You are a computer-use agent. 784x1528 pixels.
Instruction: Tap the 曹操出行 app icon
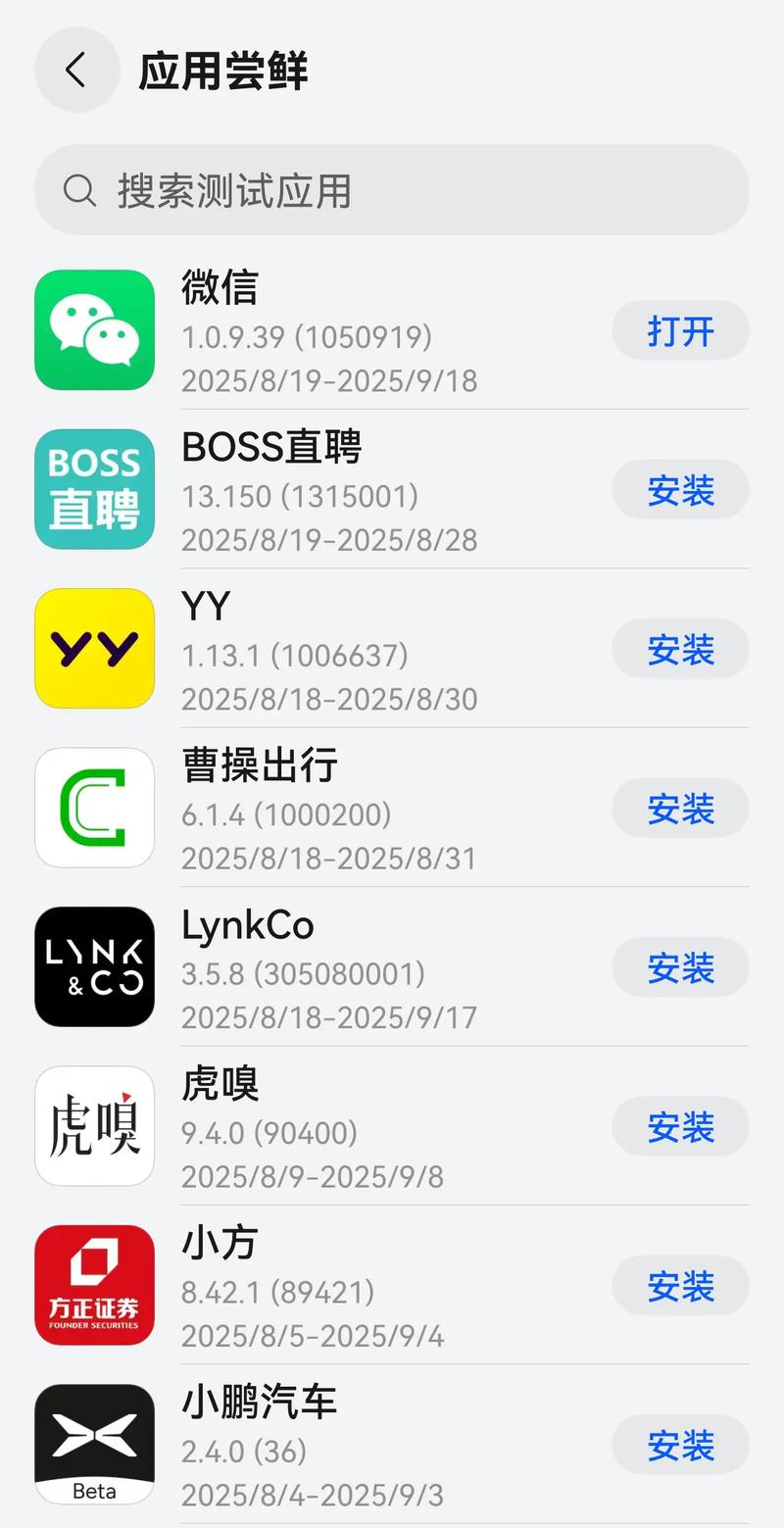click(x=94, y=808)
